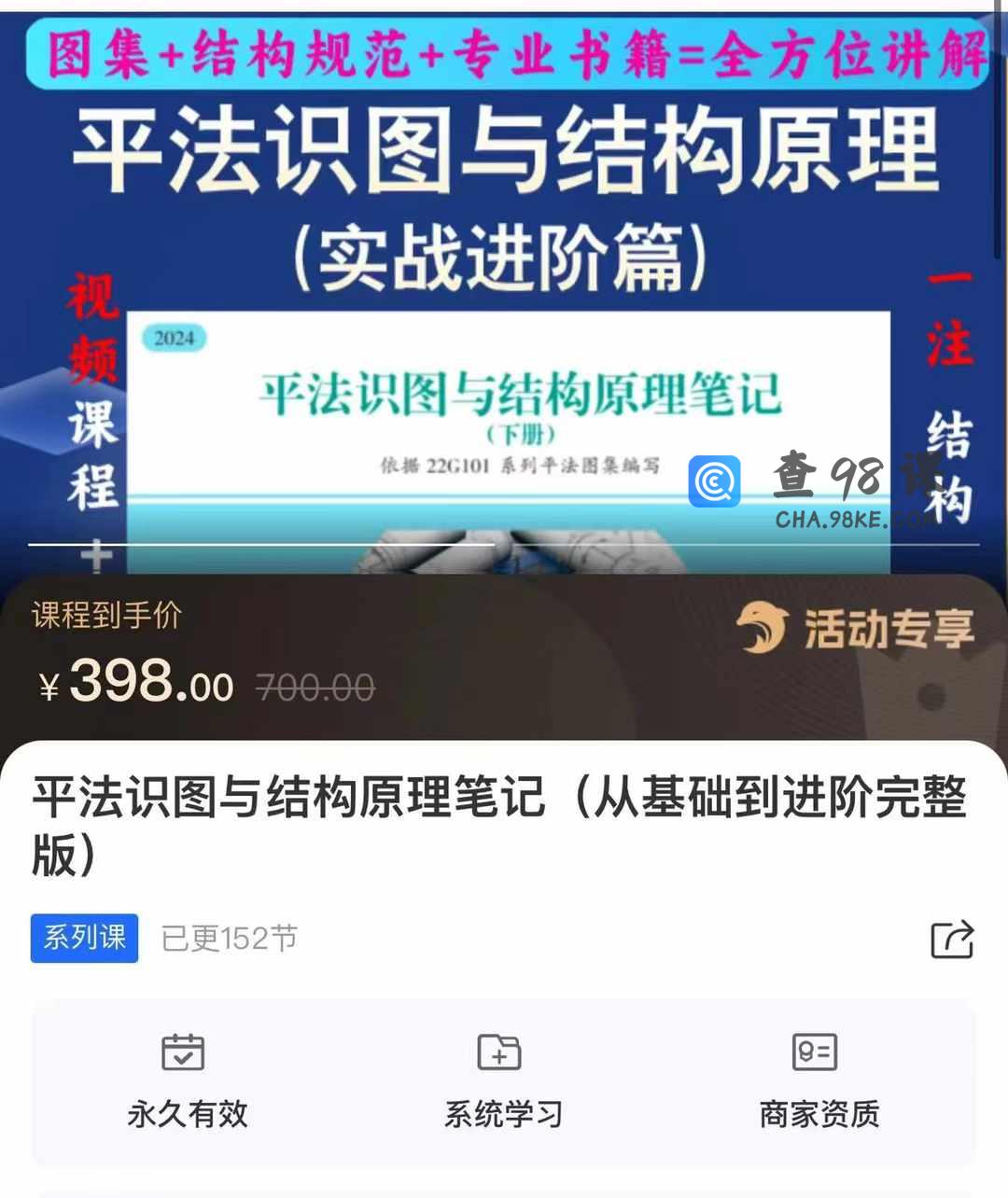Screen dimensions: 1008x1198
Task: Share this course via the share icon
Action: click(952, 939)
